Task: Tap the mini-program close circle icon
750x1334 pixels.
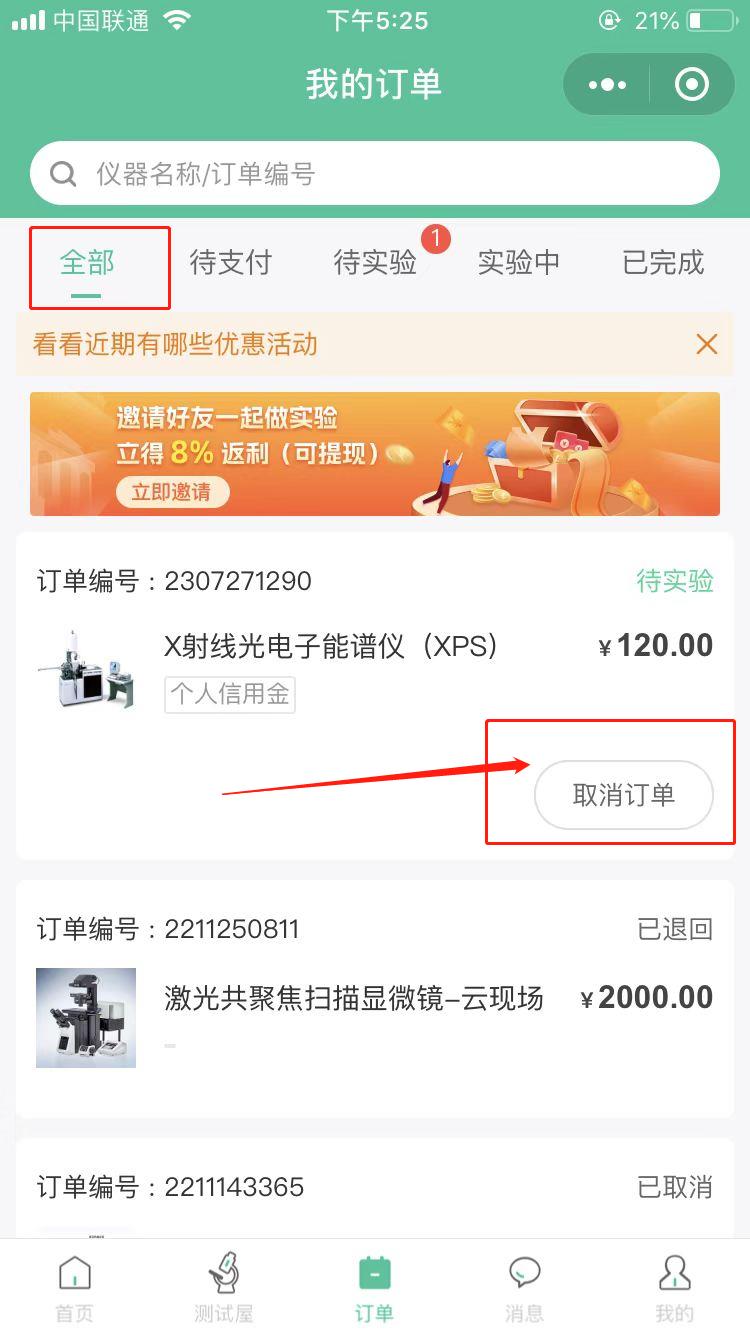Action: (691, 84)
